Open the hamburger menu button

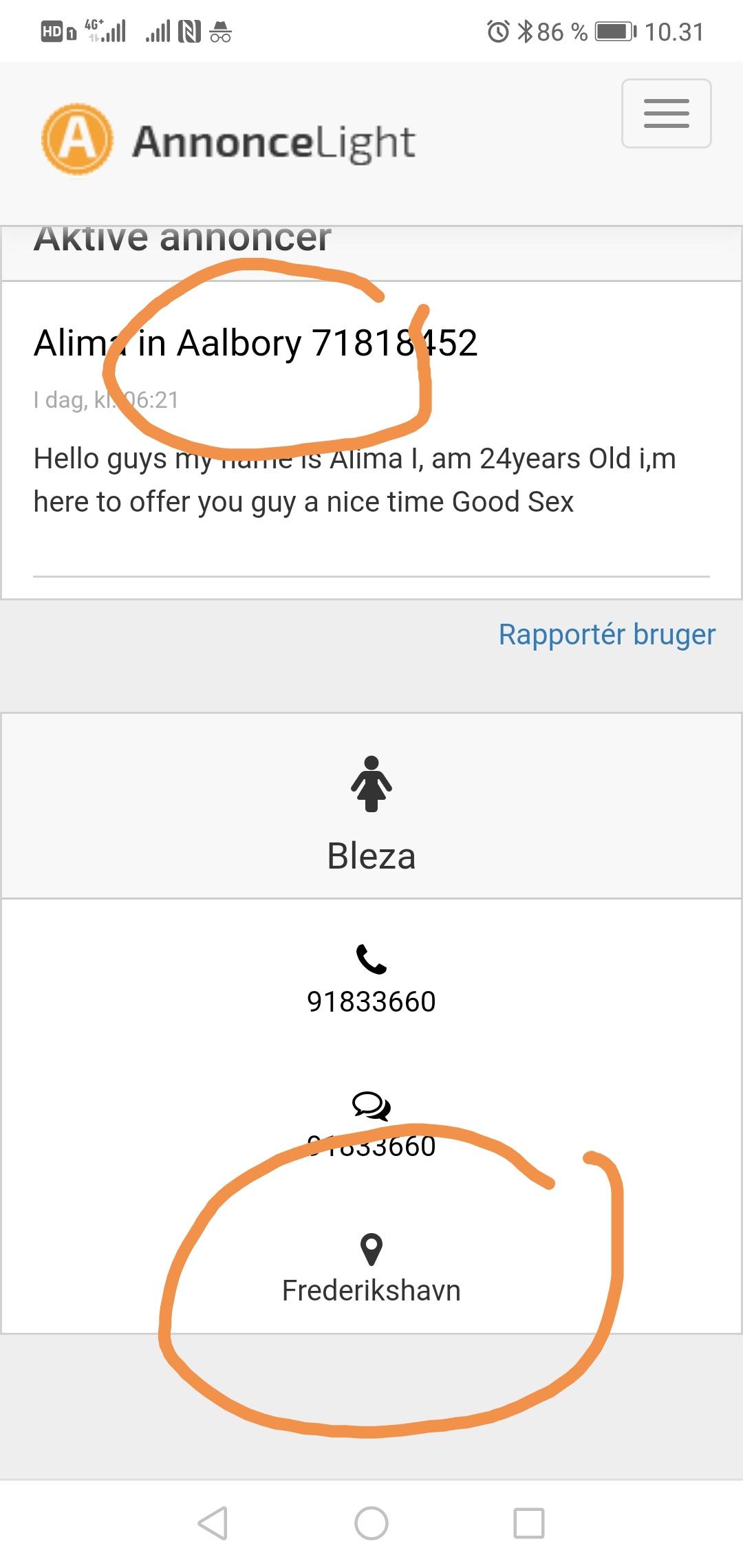pos(666,113)
